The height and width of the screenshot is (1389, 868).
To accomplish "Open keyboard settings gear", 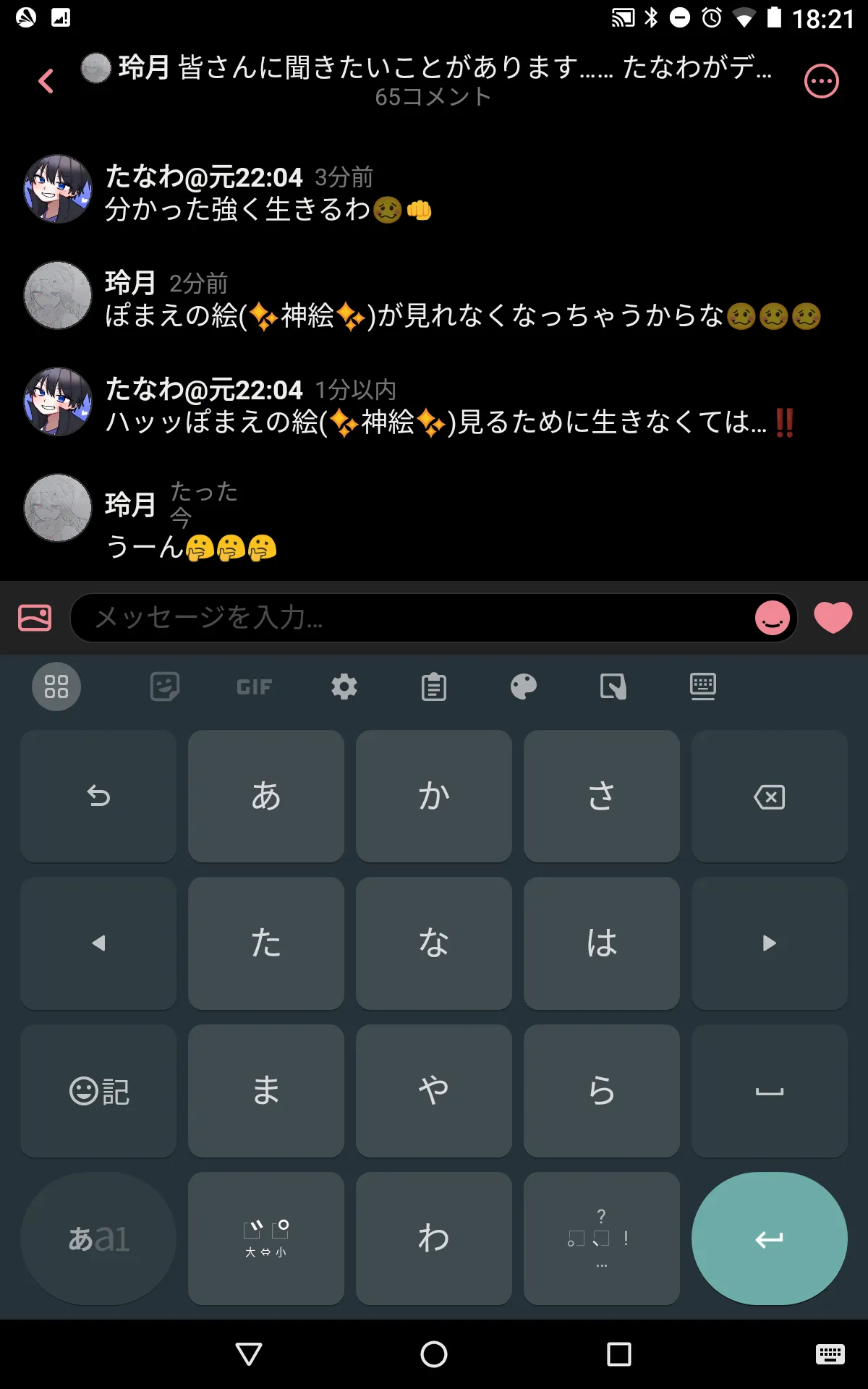I will [x=344, y=687].
